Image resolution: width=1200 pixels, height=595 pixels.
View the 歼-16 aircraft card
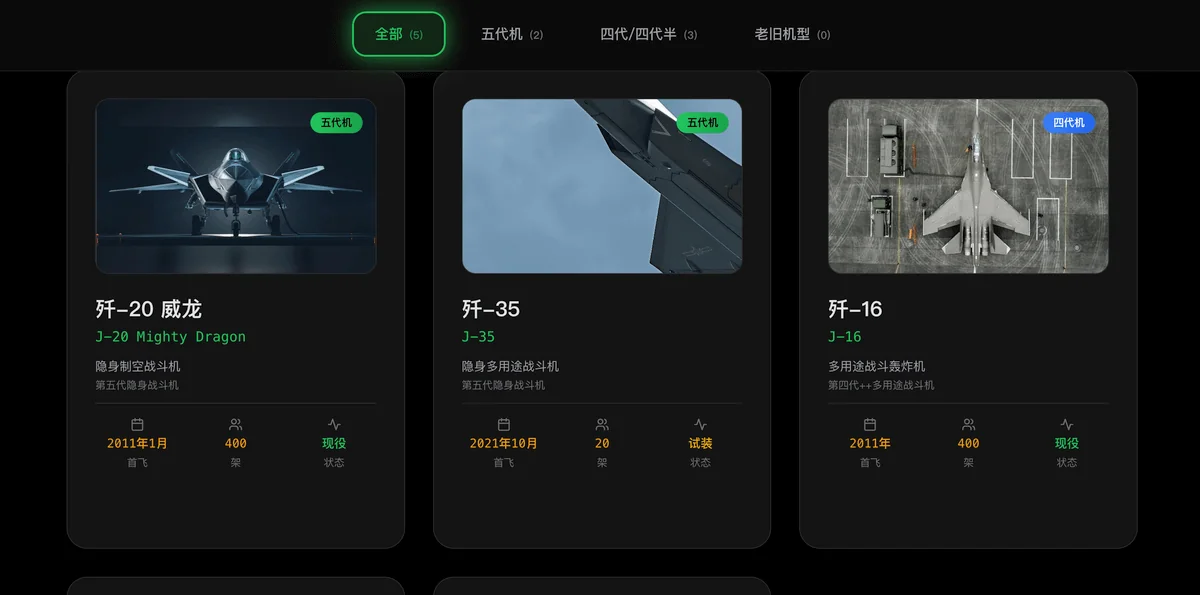967,310
